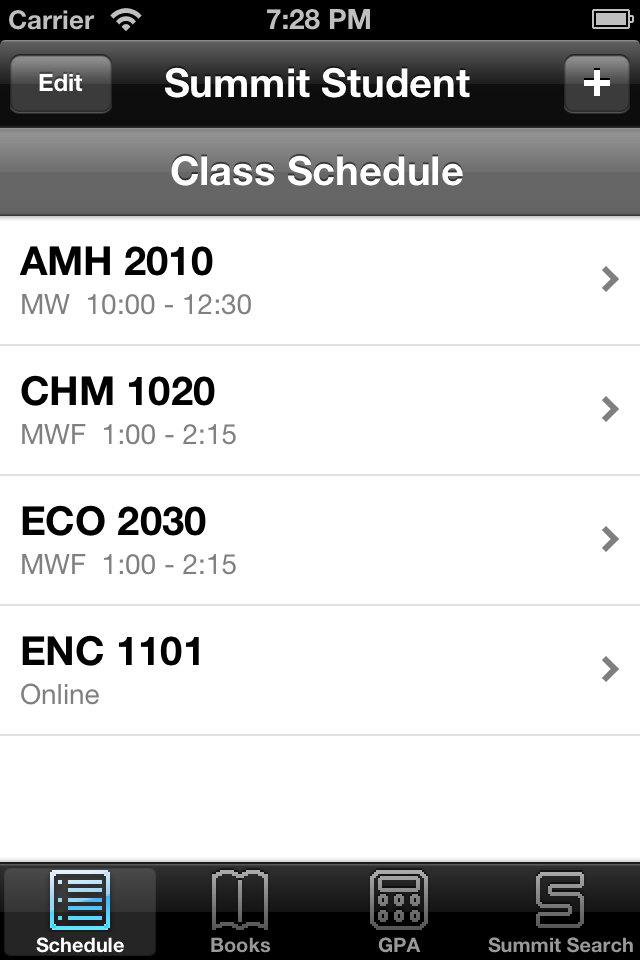Add a new class with plus button
The height and width of the screenshot is (960, 640).
point(596,84)
